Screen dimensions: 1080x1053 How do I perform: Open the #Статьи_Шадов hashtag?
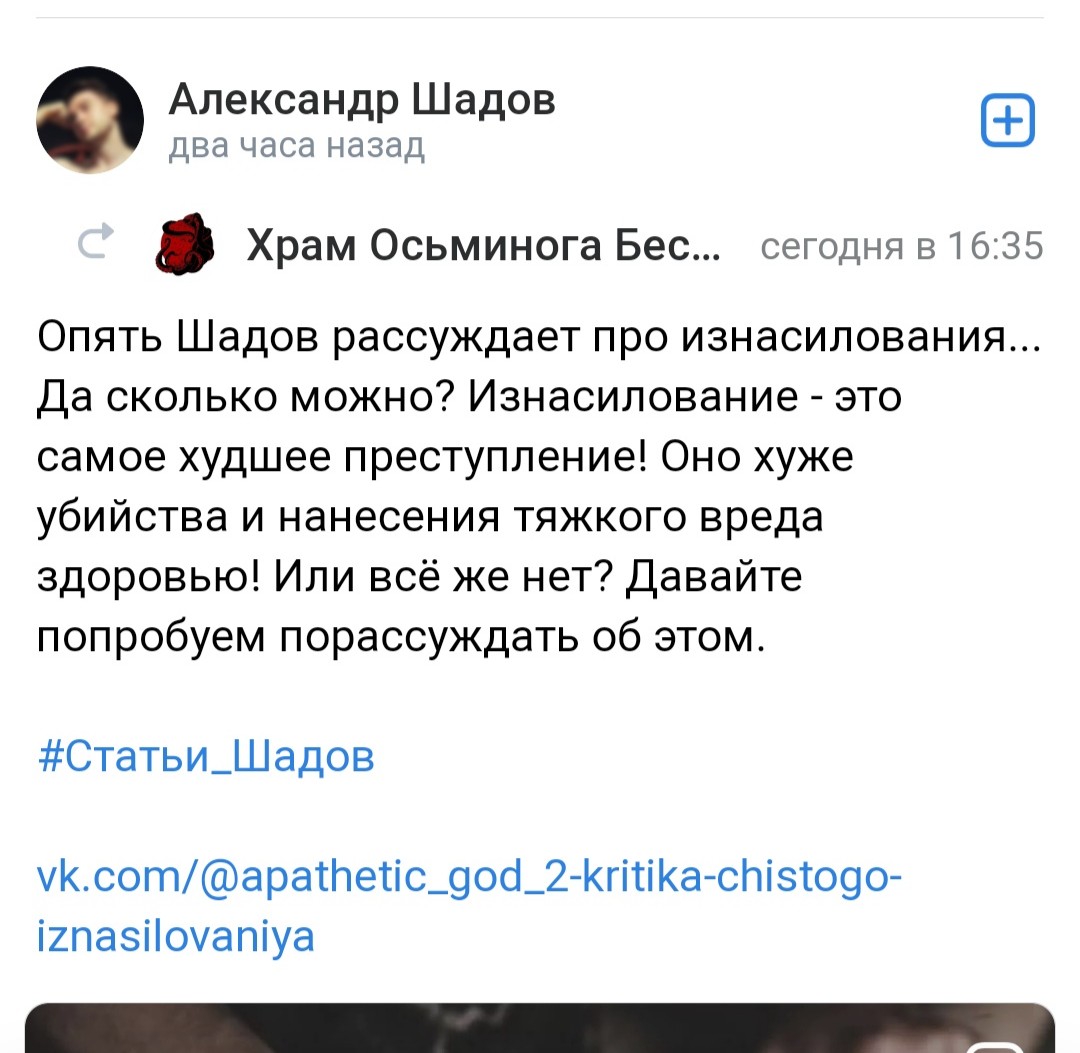click(x=206, y=756)
